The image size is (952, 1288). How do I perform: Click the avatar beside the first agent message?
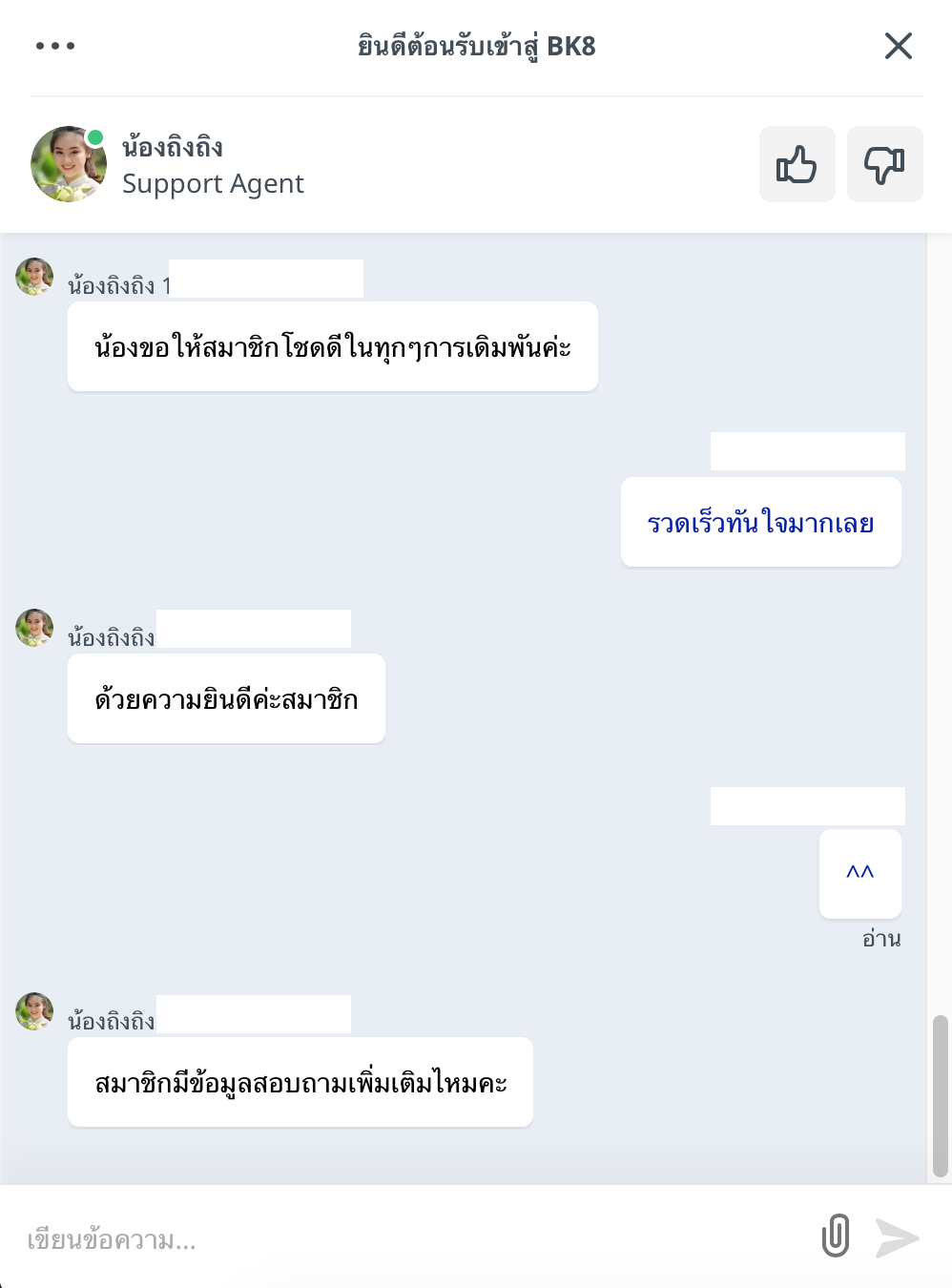pyautogui.click(x=34, y=278)
